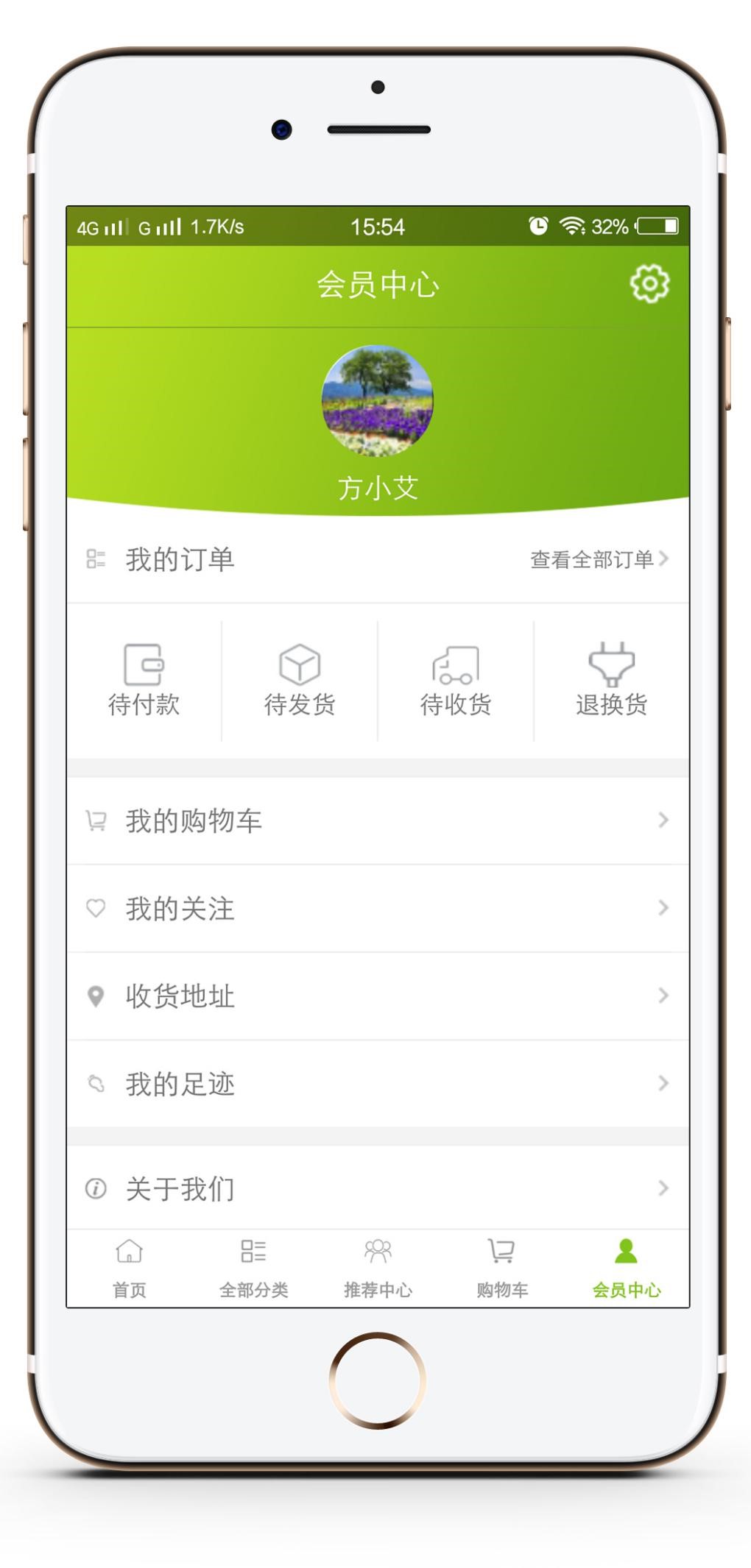Open 我的足迹 browsing history row
The width and height of the screenshot is (751, 1568).
pyautogui.click(x=378, y=1084)
